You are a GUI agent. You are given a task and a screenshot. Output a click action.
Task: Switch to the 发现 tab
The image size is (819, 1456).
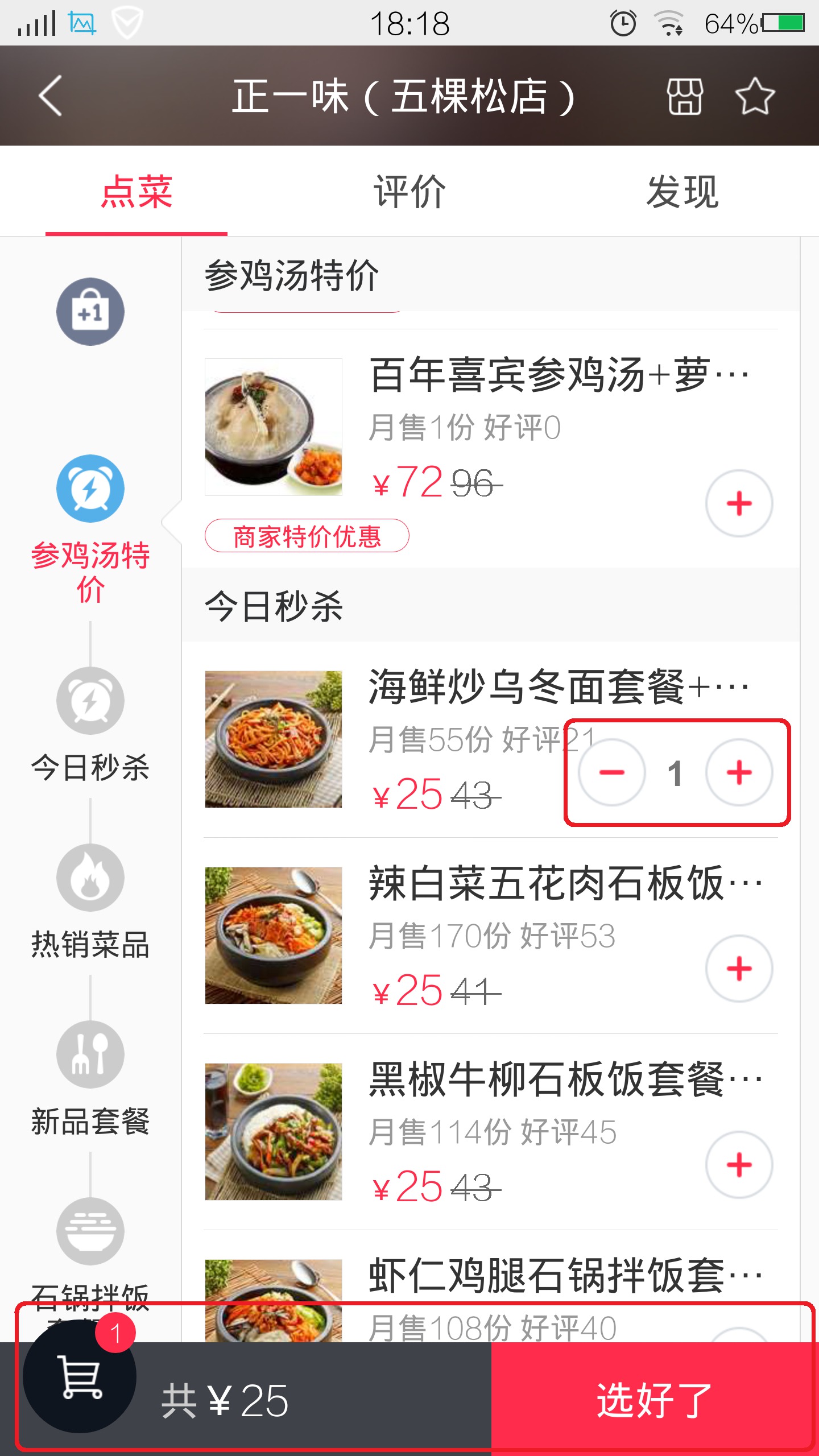tap(682, 192)
